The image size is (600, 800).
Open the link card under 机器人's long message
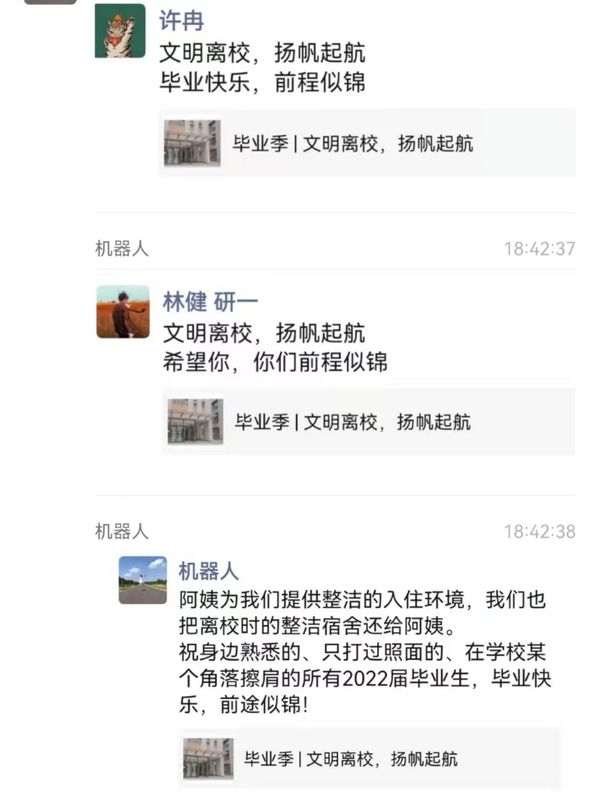click(x=370, y=759)
